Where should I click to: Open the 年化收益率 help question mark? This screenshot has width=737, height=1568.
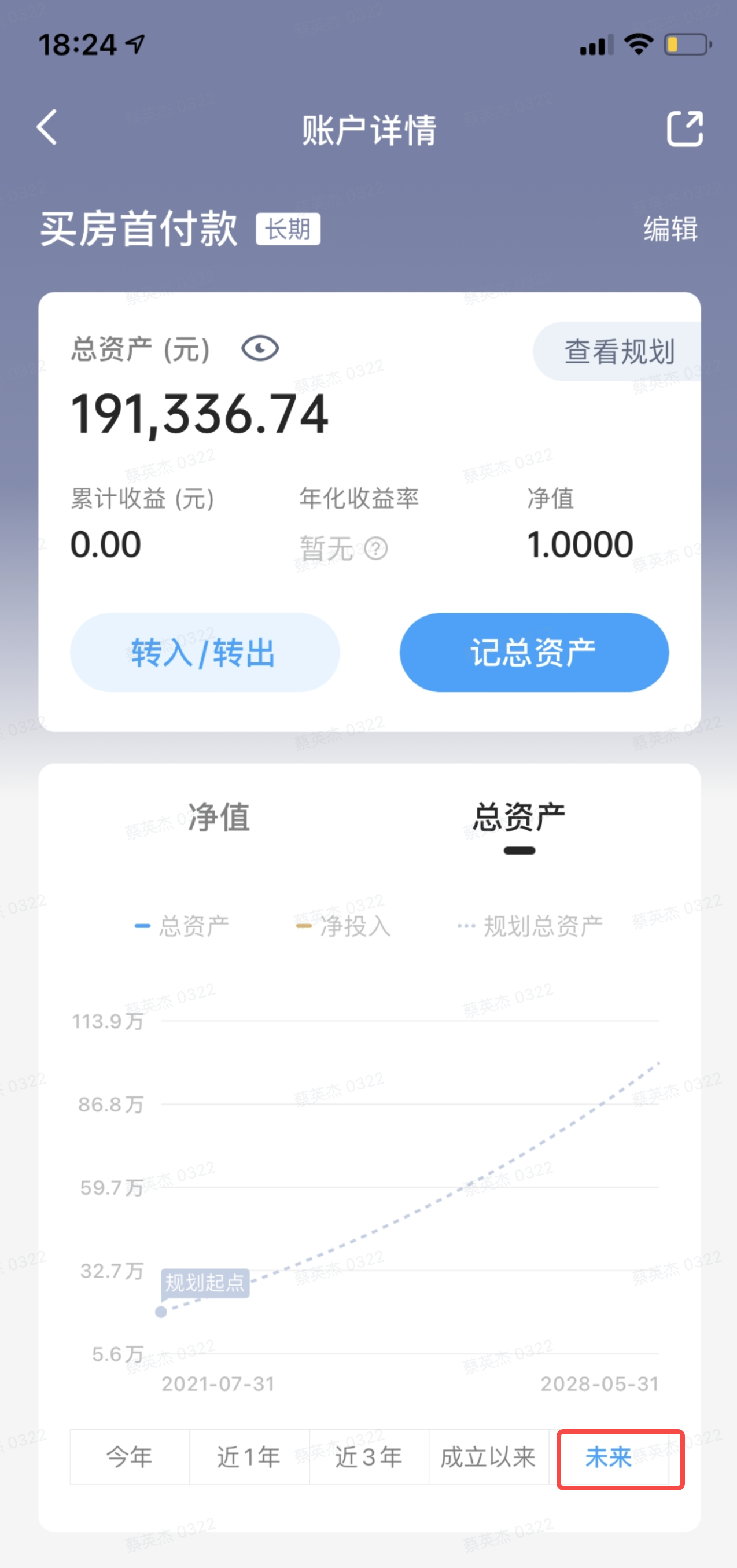[x=376, y=549]
